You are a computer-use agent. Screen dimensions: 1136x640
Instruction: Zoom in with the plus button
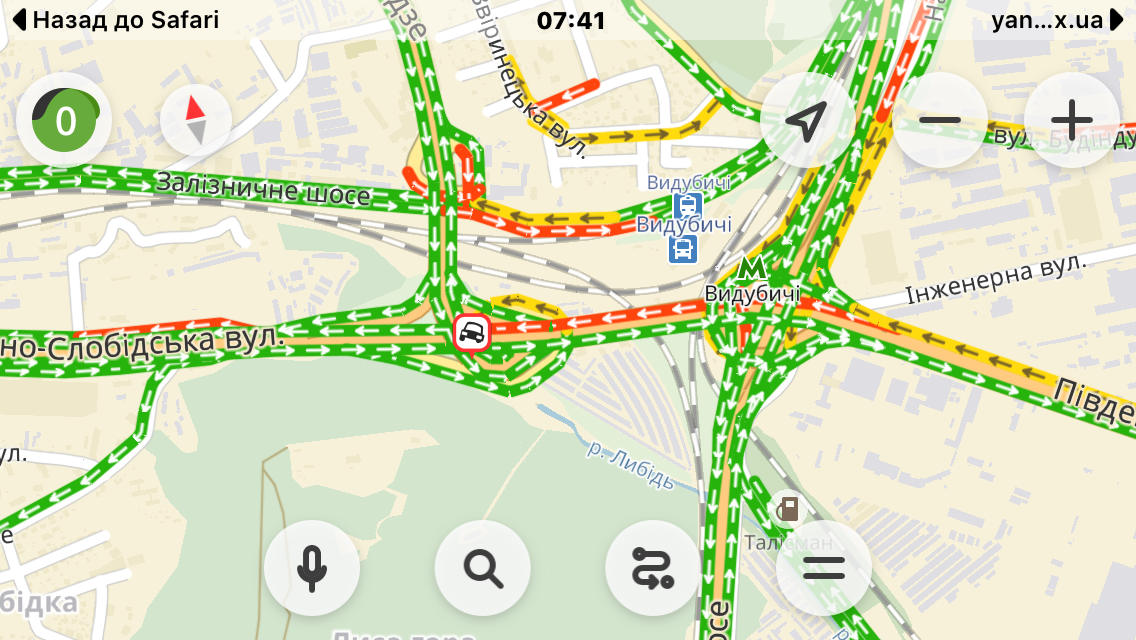tap(1072, 121)
